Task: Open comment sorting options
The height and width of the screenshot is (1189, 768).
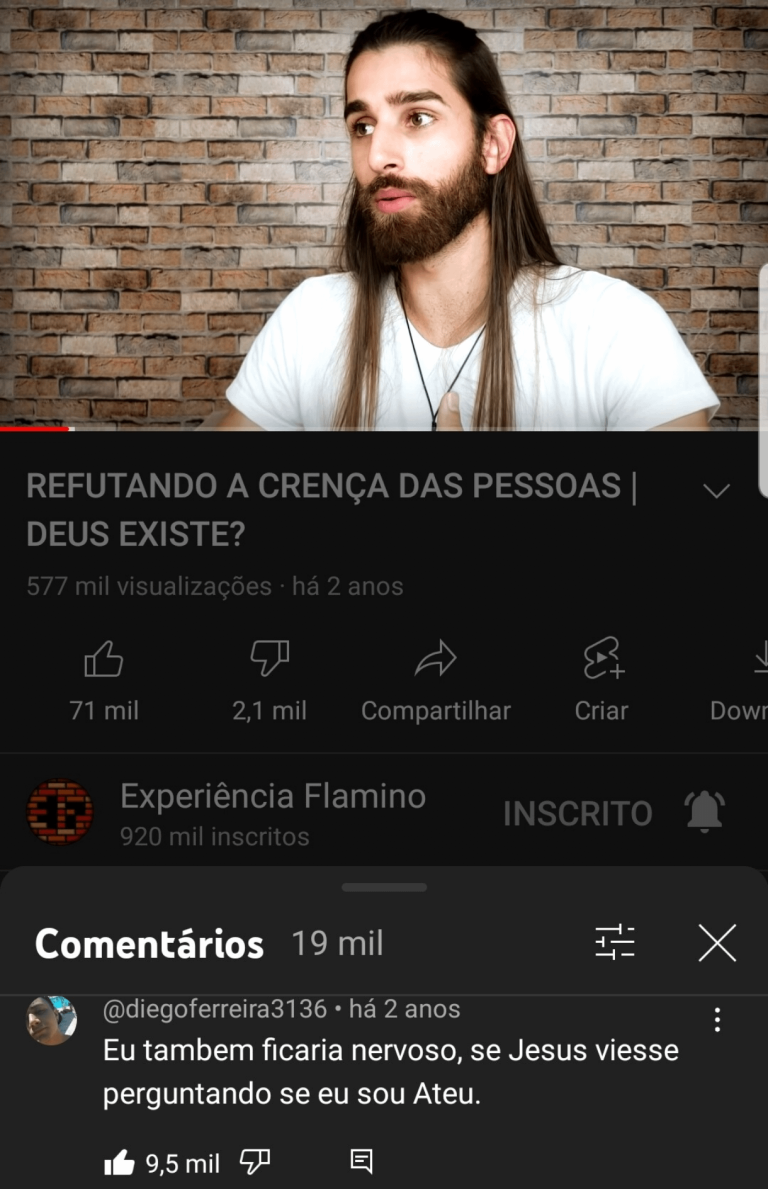Action: tap(615, 942)
